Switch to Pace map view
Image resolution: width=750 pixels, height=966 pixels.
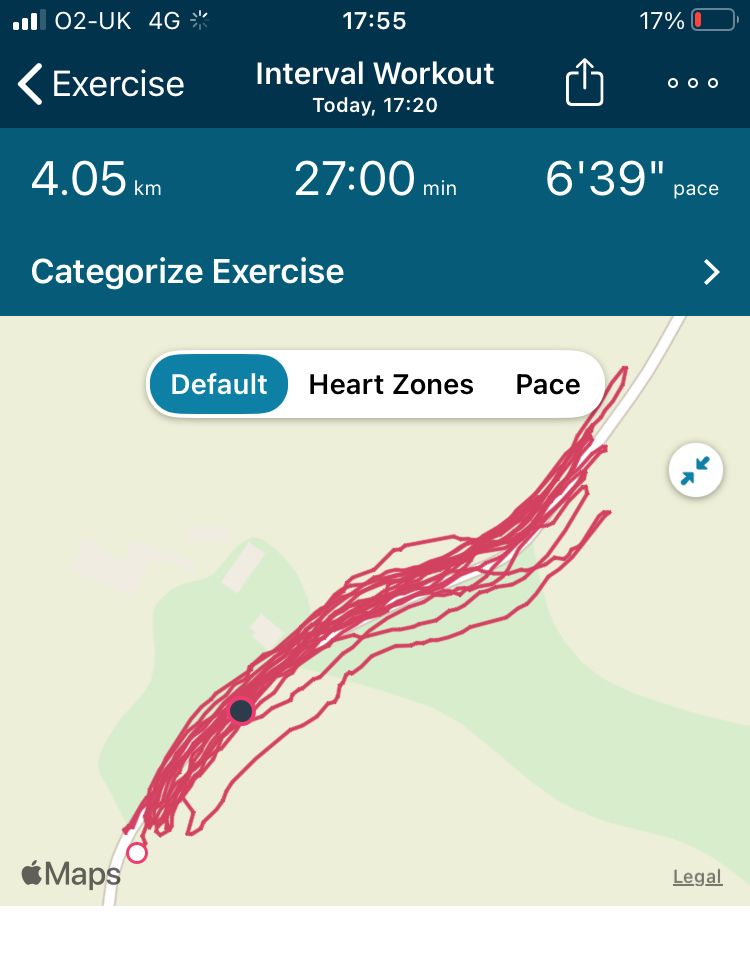click(x=547, y=385)
